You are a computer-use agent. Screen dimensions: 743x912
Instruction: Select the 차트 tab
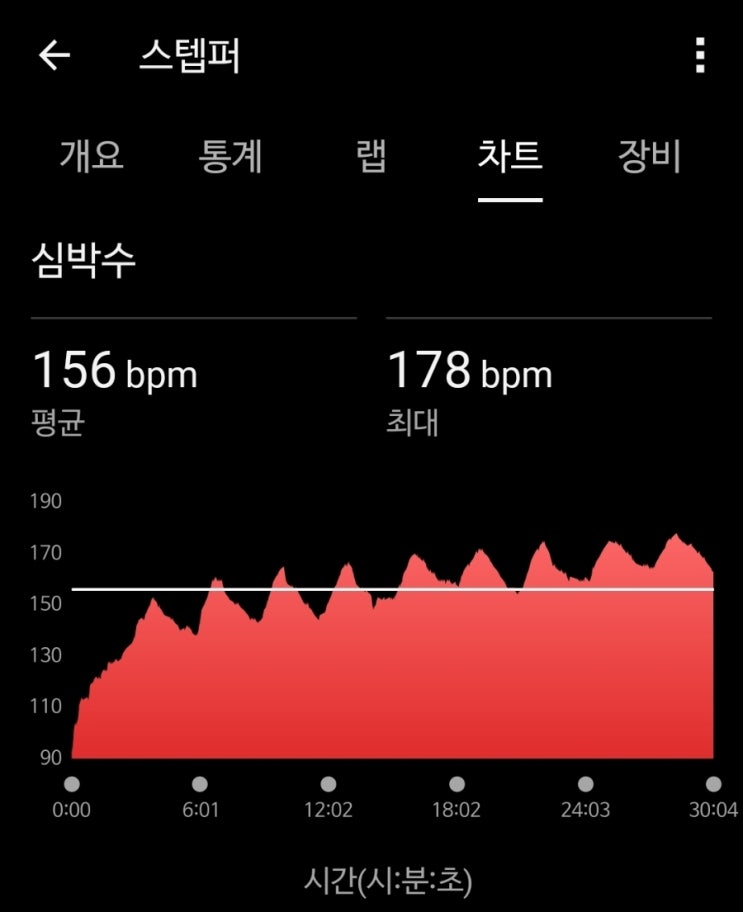click(510, 155)
